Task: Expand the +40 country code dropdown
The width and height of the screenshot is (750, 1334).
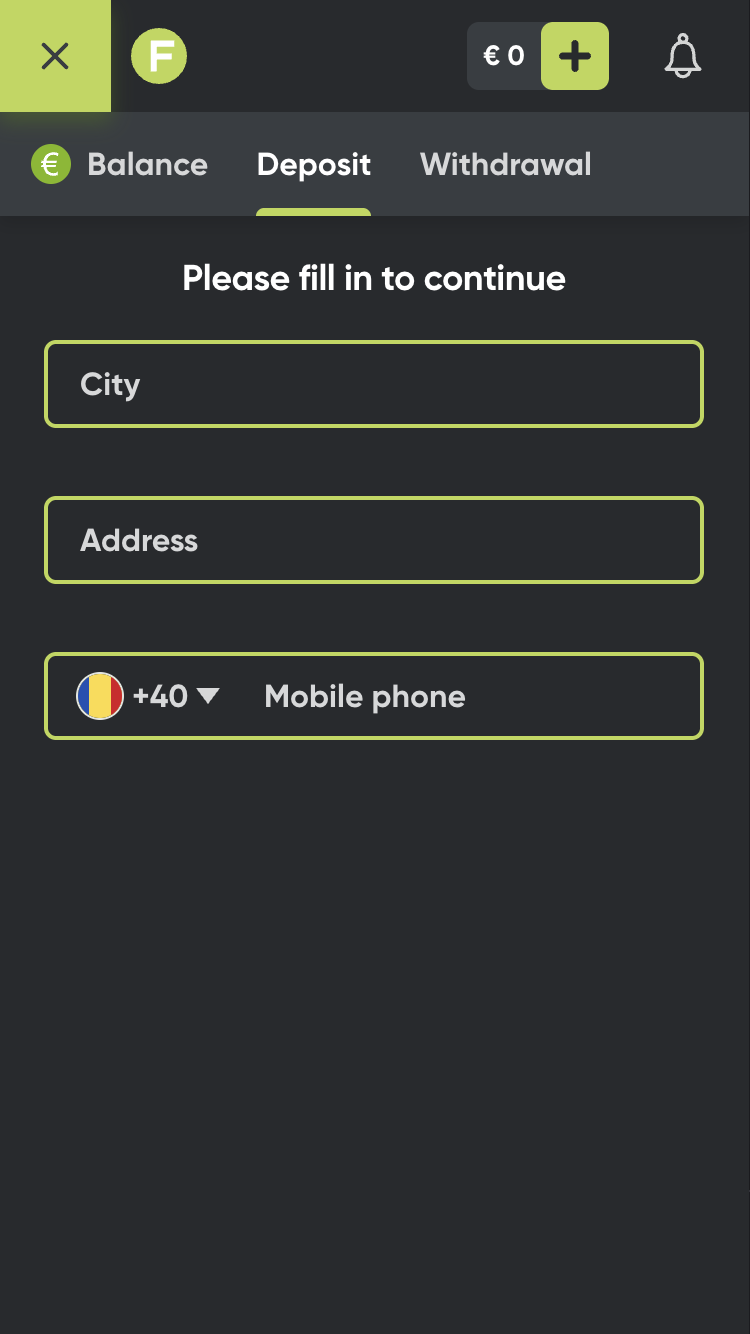Action: (x=150, y=697)
